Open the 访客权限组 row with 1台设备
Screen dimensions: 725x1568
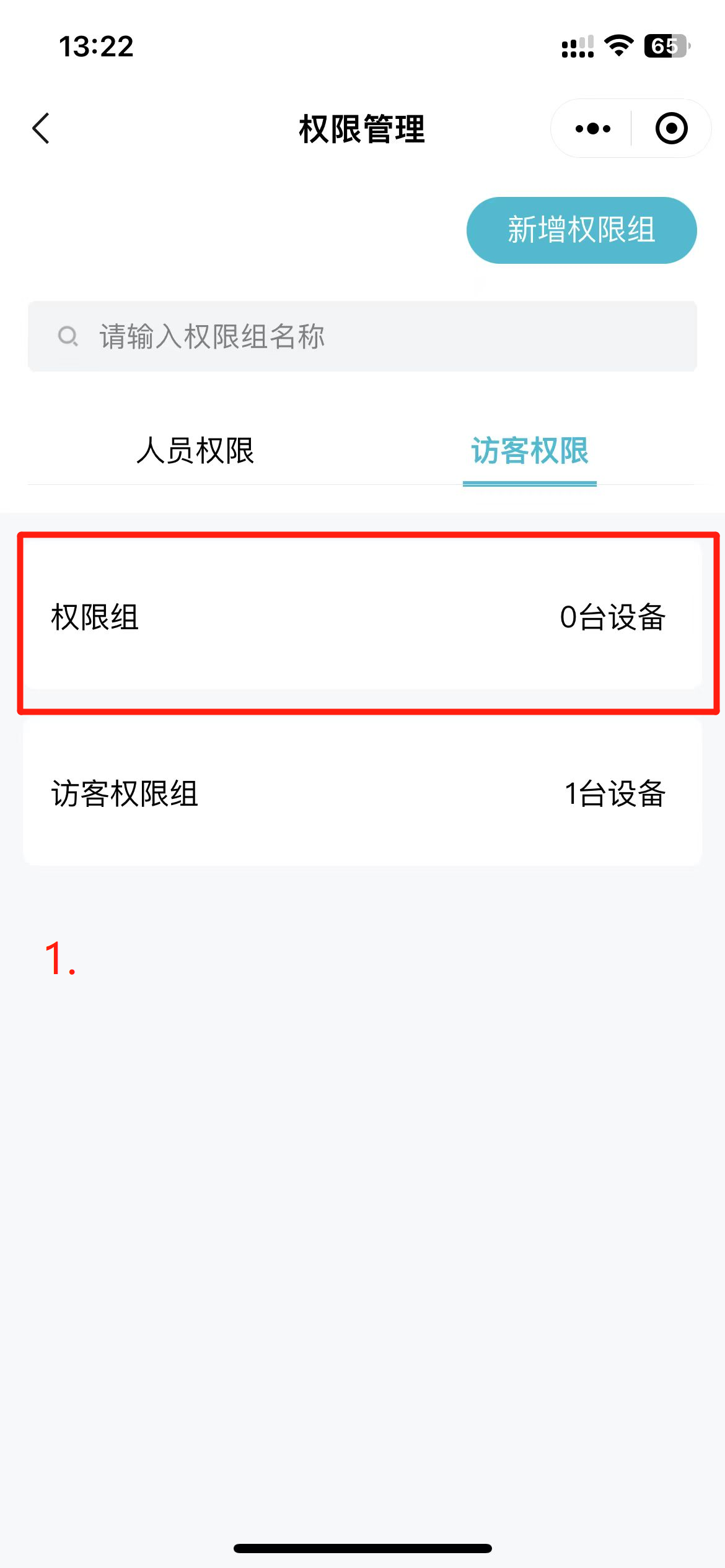pos(362,794)
